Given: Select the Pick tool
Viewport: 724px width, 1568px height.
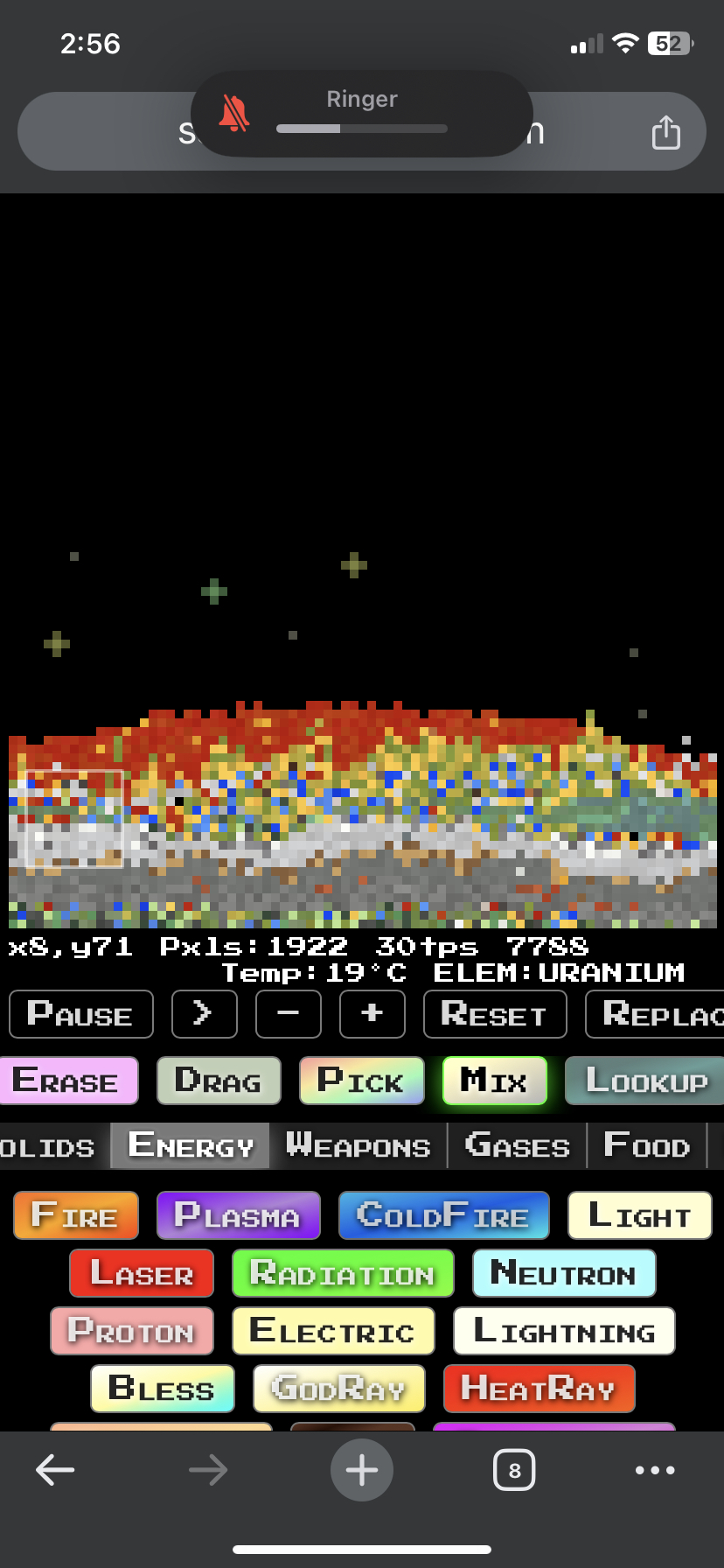Looking at the screenshot, I should pos(361,1081).
